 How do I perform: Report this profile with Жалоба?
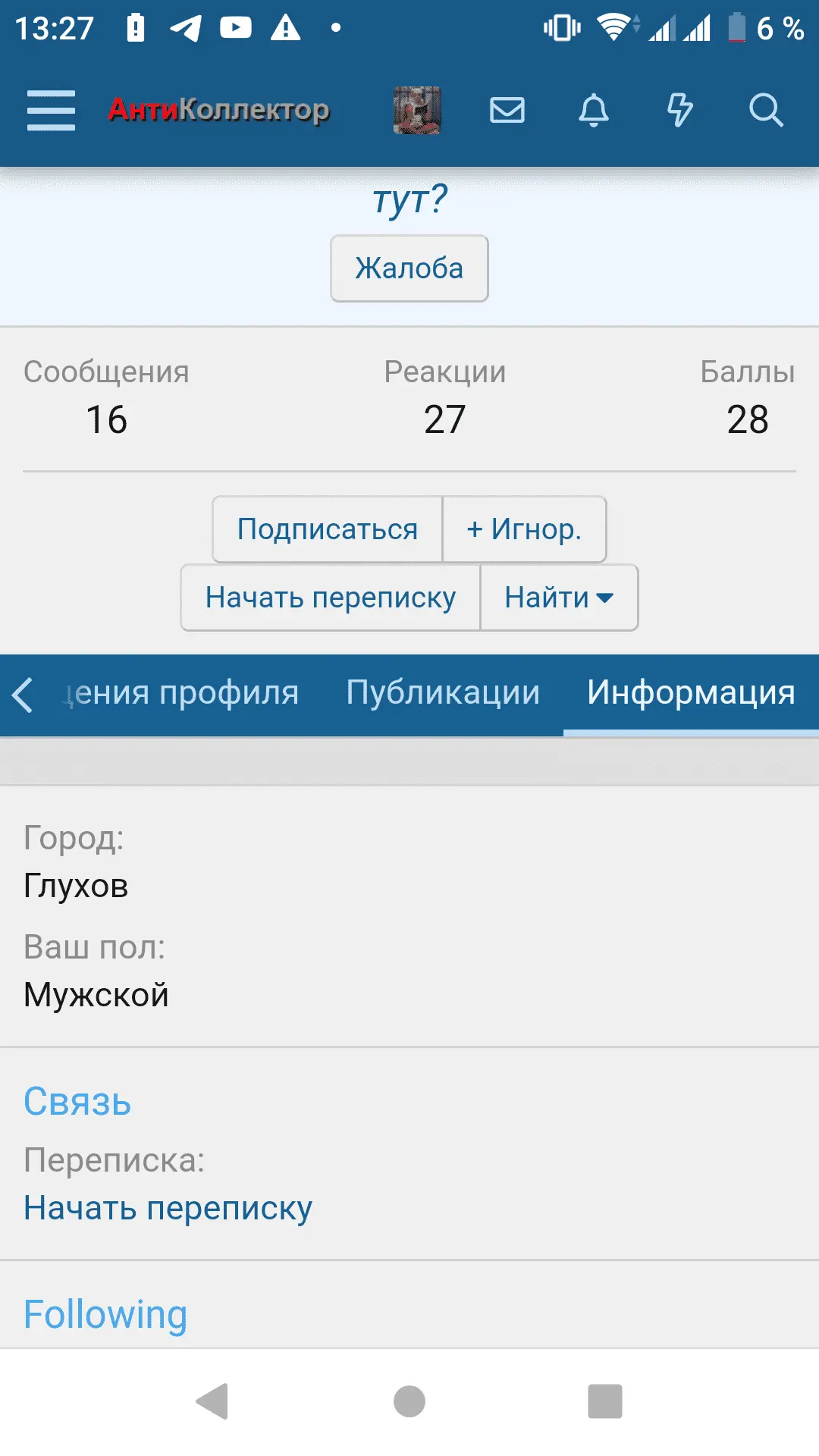click(409, 268)
